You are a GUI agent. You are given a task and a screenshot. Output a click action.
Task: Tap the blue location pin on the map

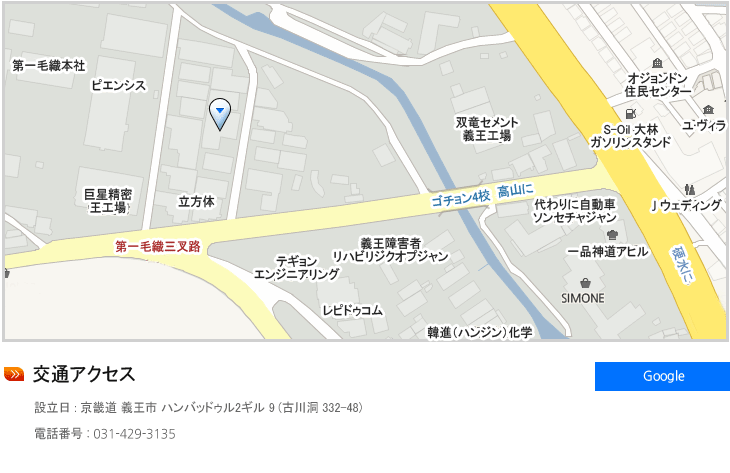click(220, 112)
